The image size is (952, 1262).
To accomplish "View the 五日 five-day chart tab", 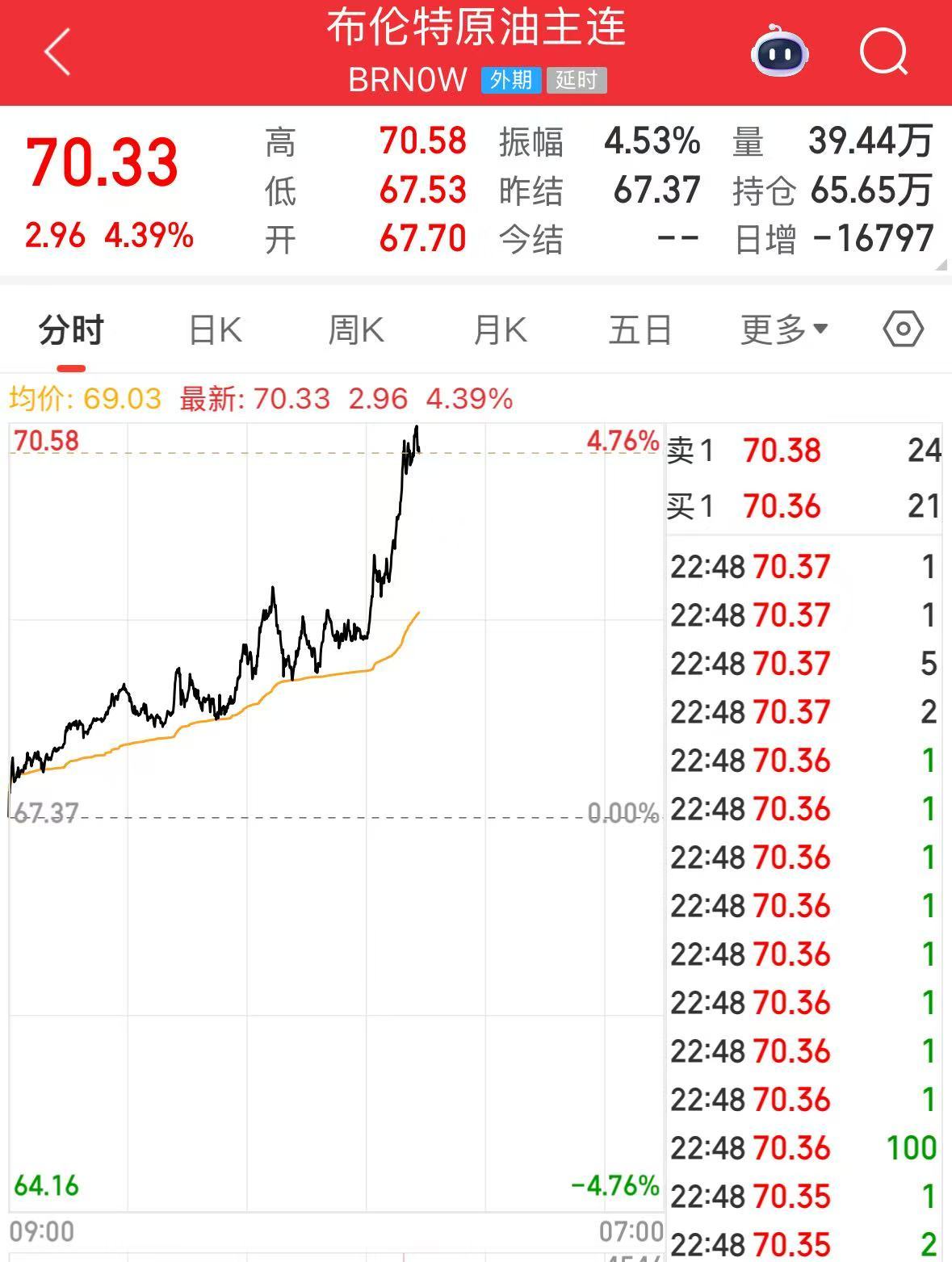I will 640,329.
